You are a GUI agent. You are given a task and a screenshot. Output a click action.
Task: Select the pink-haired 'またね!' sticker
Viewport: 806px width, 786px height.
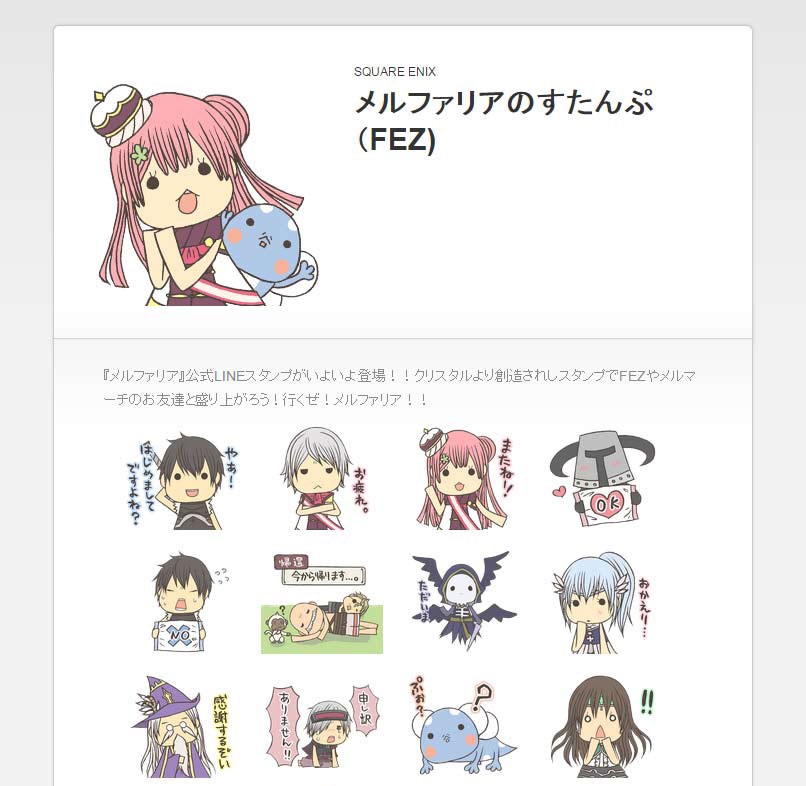[x=462, y=479]
